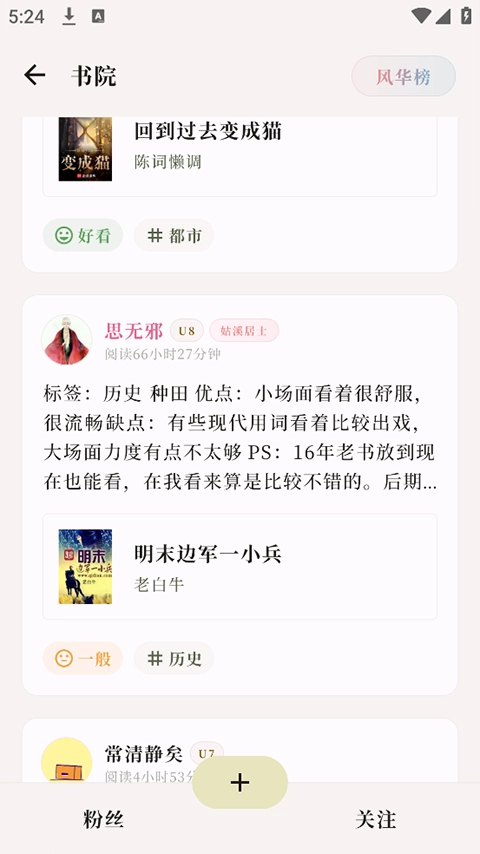
Task: Switch to the 粉丝 tab
Action: pyautogui.click(x=104, y=819)
